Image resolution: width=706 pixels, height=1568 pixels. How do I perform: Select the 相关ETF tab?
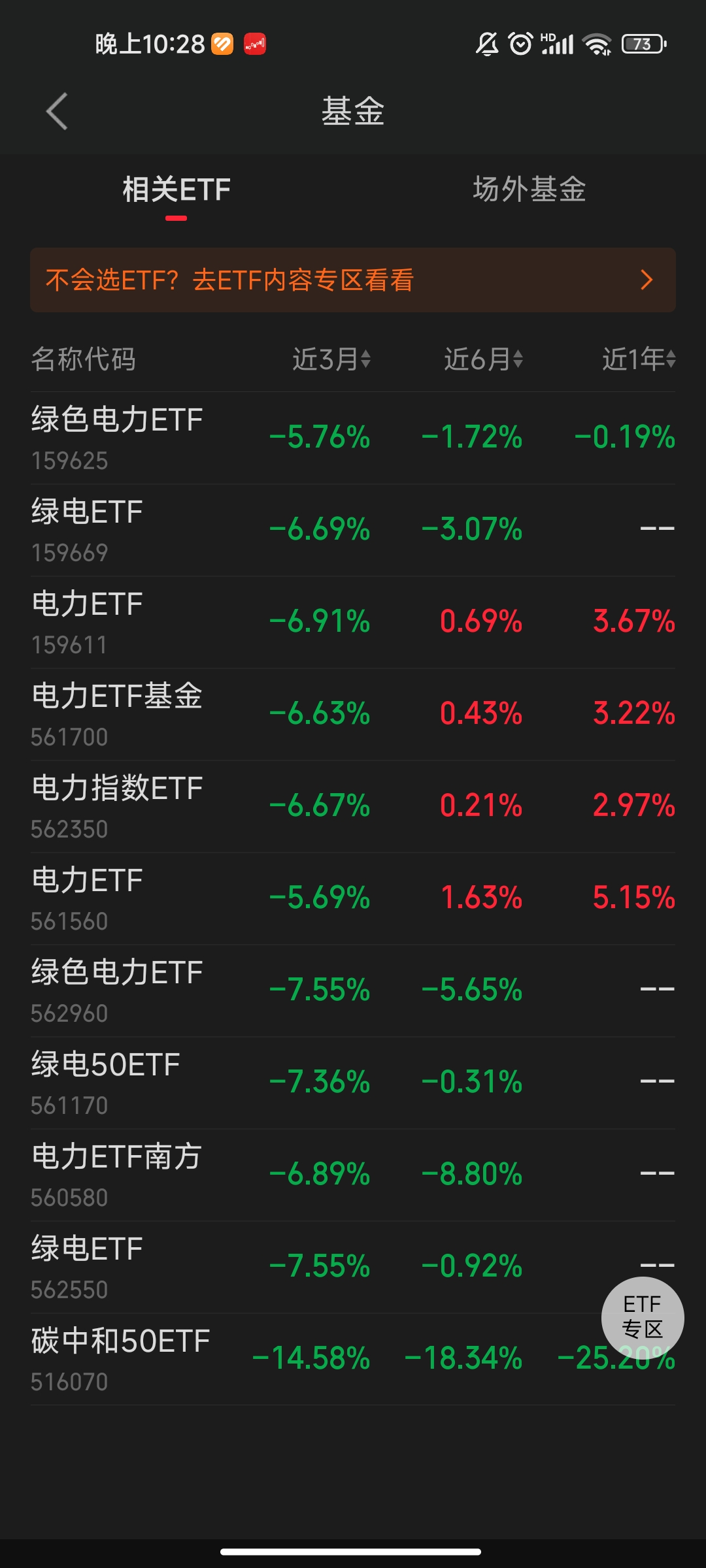click(176, 190)
